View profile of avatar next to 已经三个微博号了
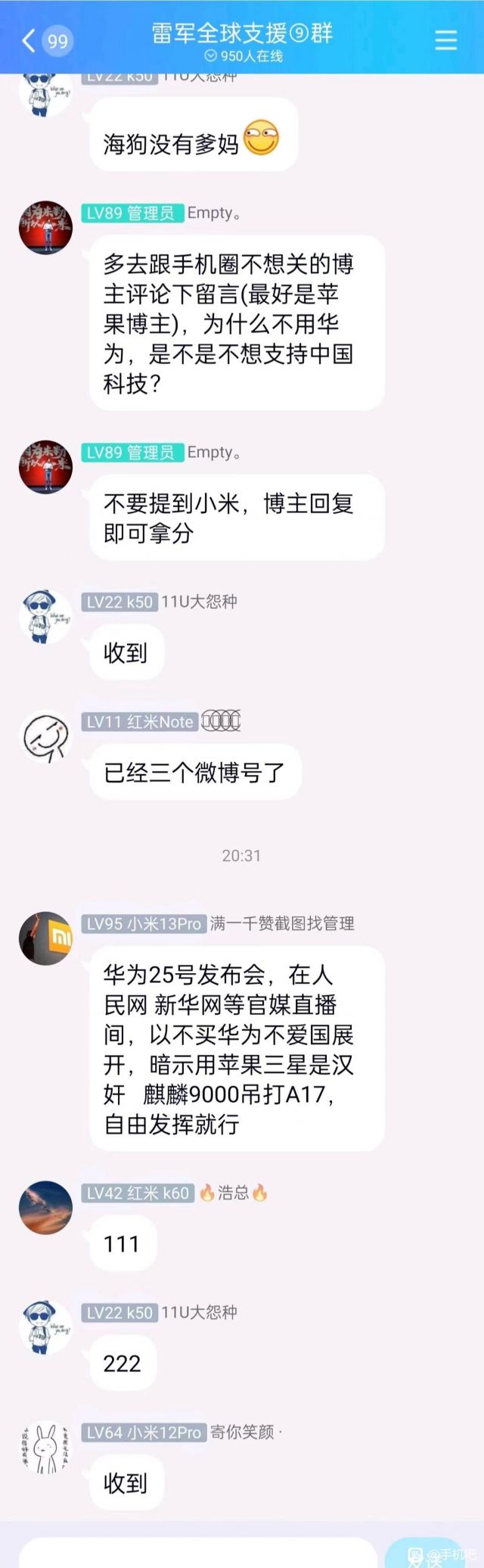Image resolution: width=484 pixels, height=1568 pixels. click(x=45, y=736)
